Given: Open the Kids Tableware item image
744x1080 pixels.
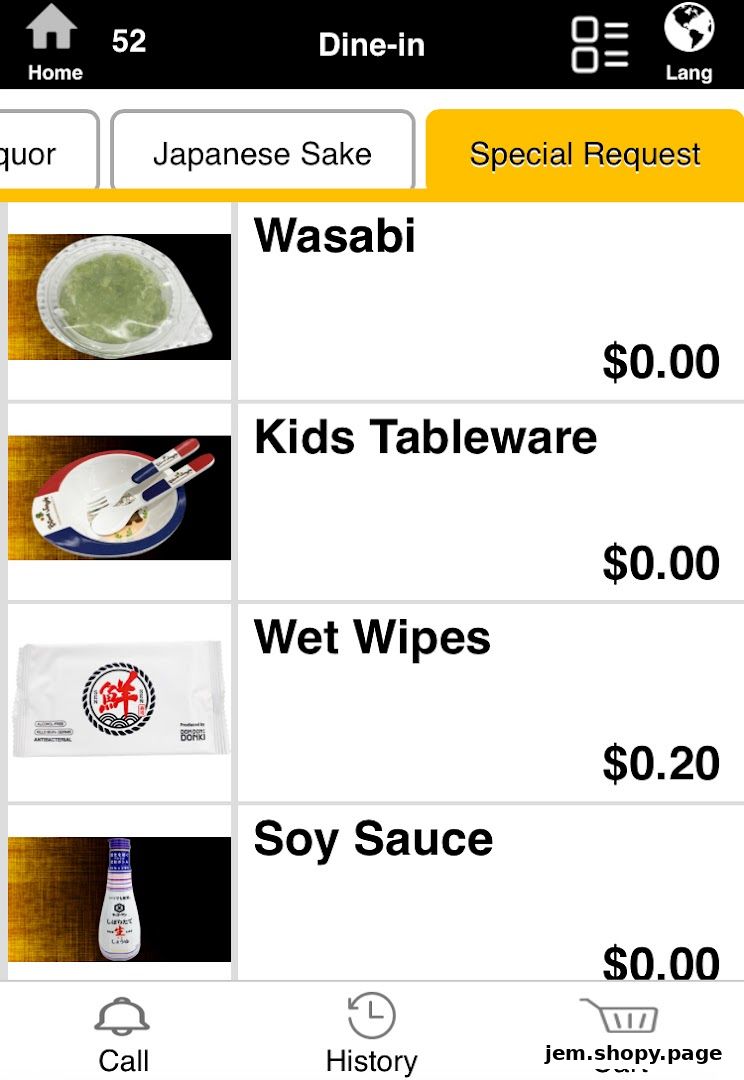Looking at the screenshot, I should point(119,498).
